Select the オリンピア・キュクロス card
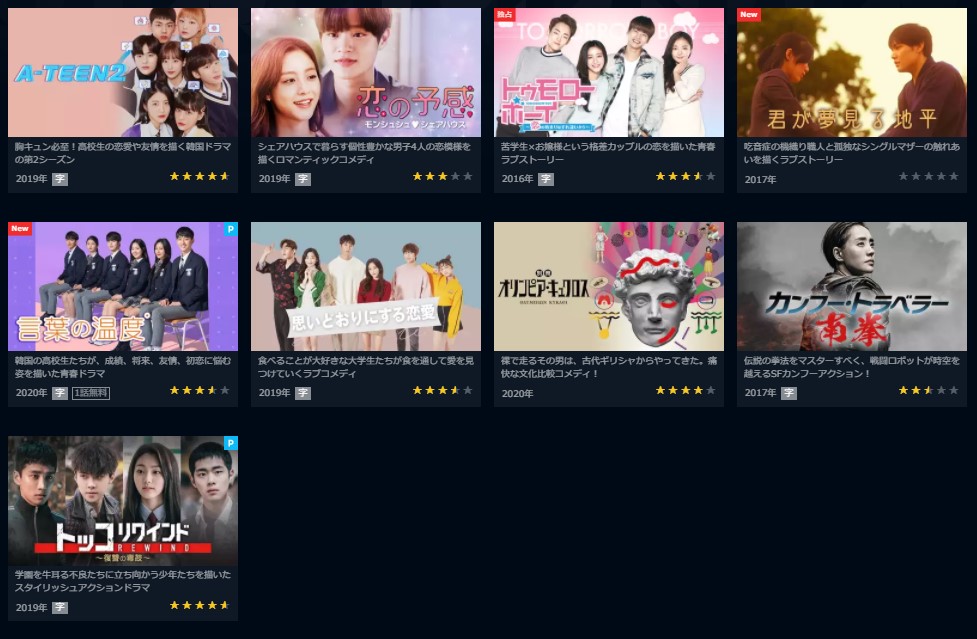The width and height of the screenshot is (977, 639). click(609, 287)
